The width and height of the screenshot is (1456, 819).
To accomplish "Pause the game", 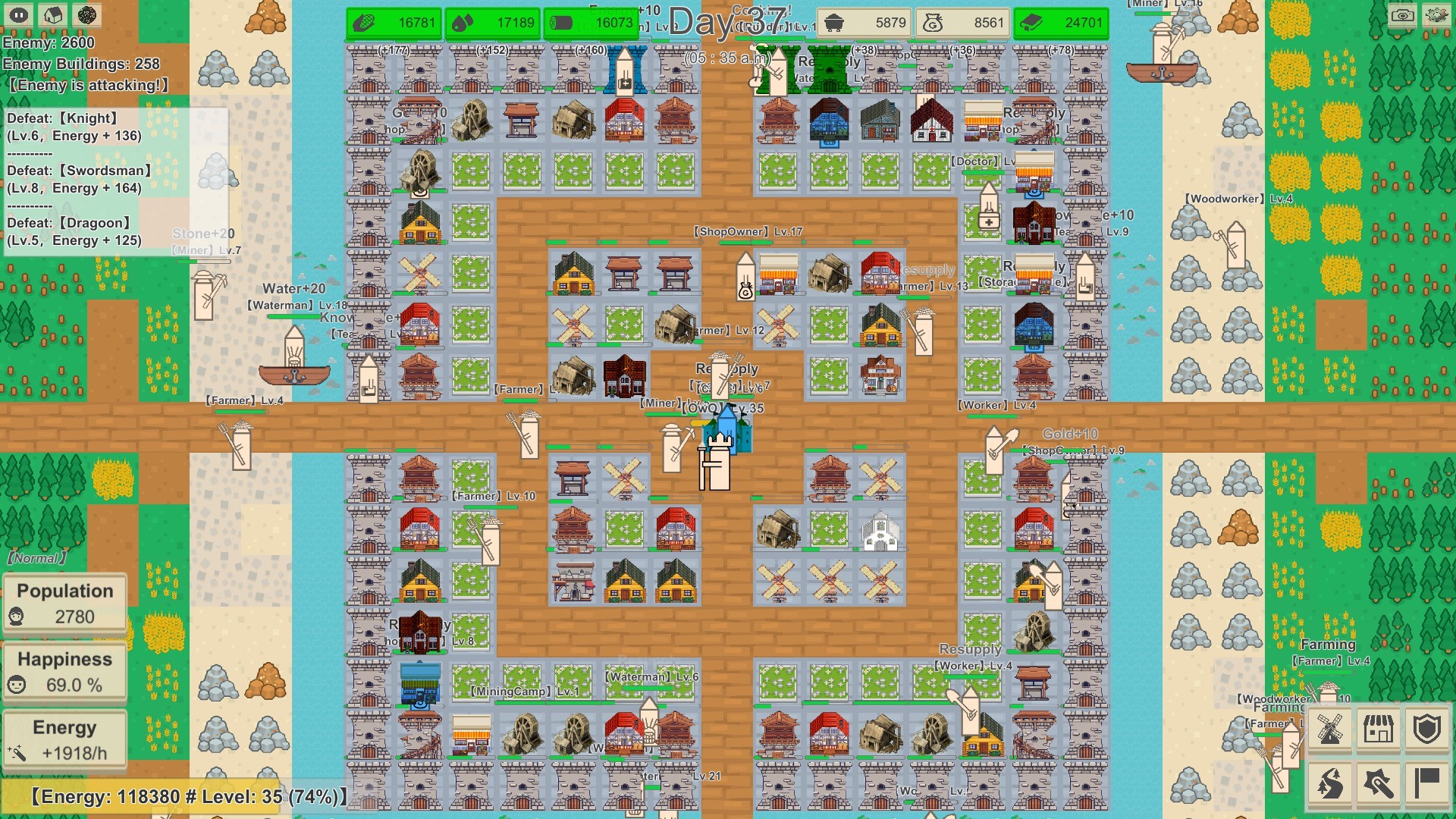I will pos(19,15).
